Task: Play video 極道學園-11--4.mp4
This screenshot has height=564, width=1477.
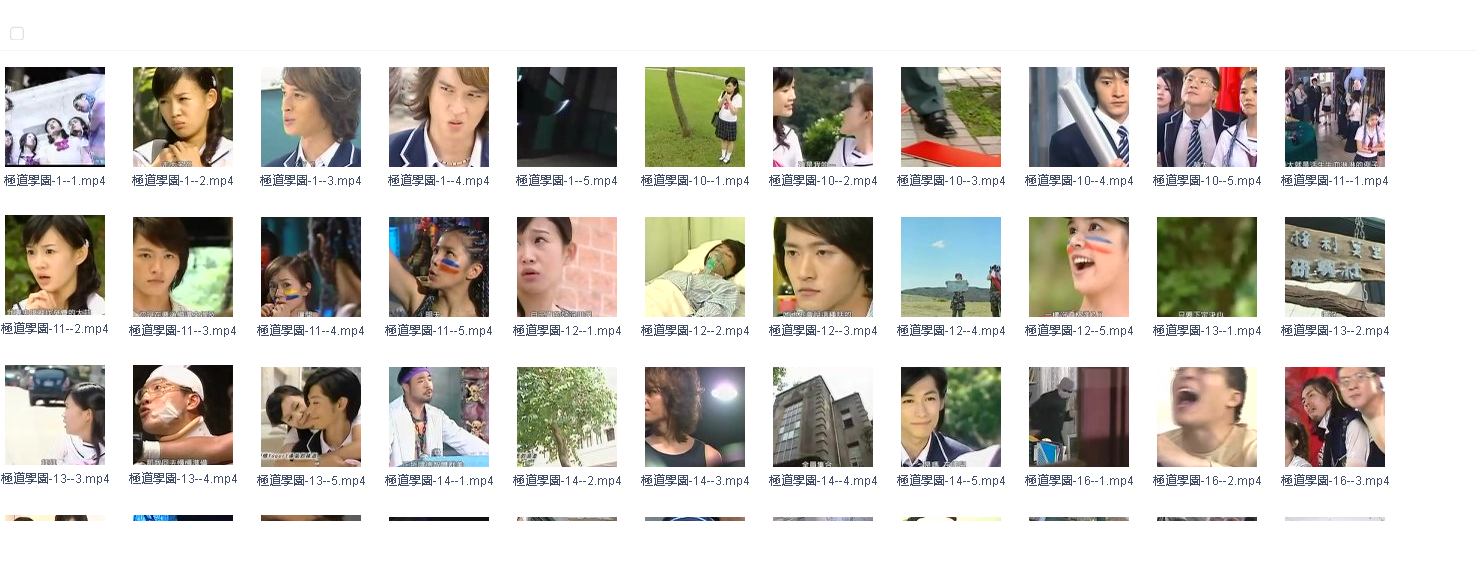Action: (311, 267)
